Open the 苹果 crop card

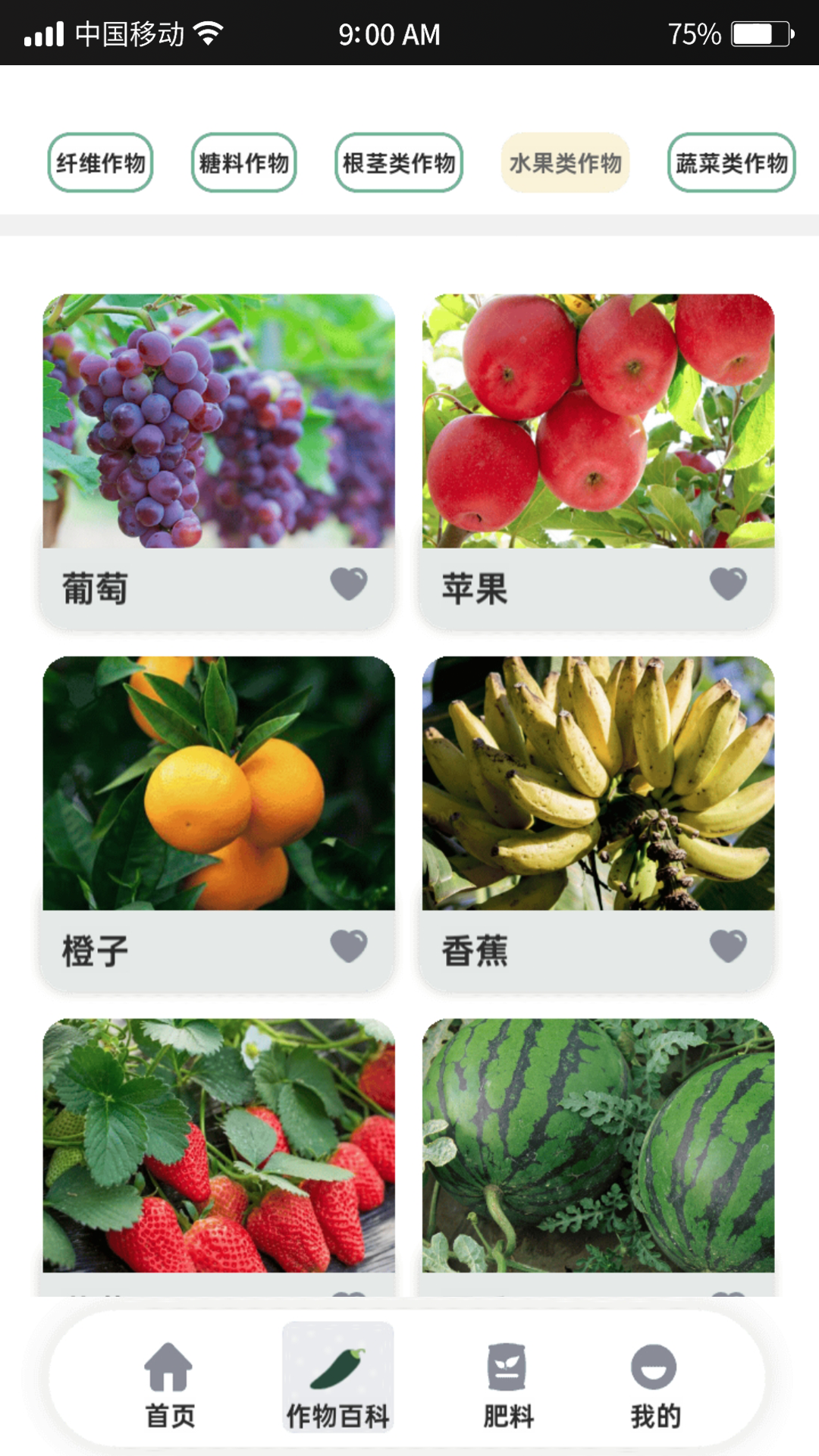(598, 461)
